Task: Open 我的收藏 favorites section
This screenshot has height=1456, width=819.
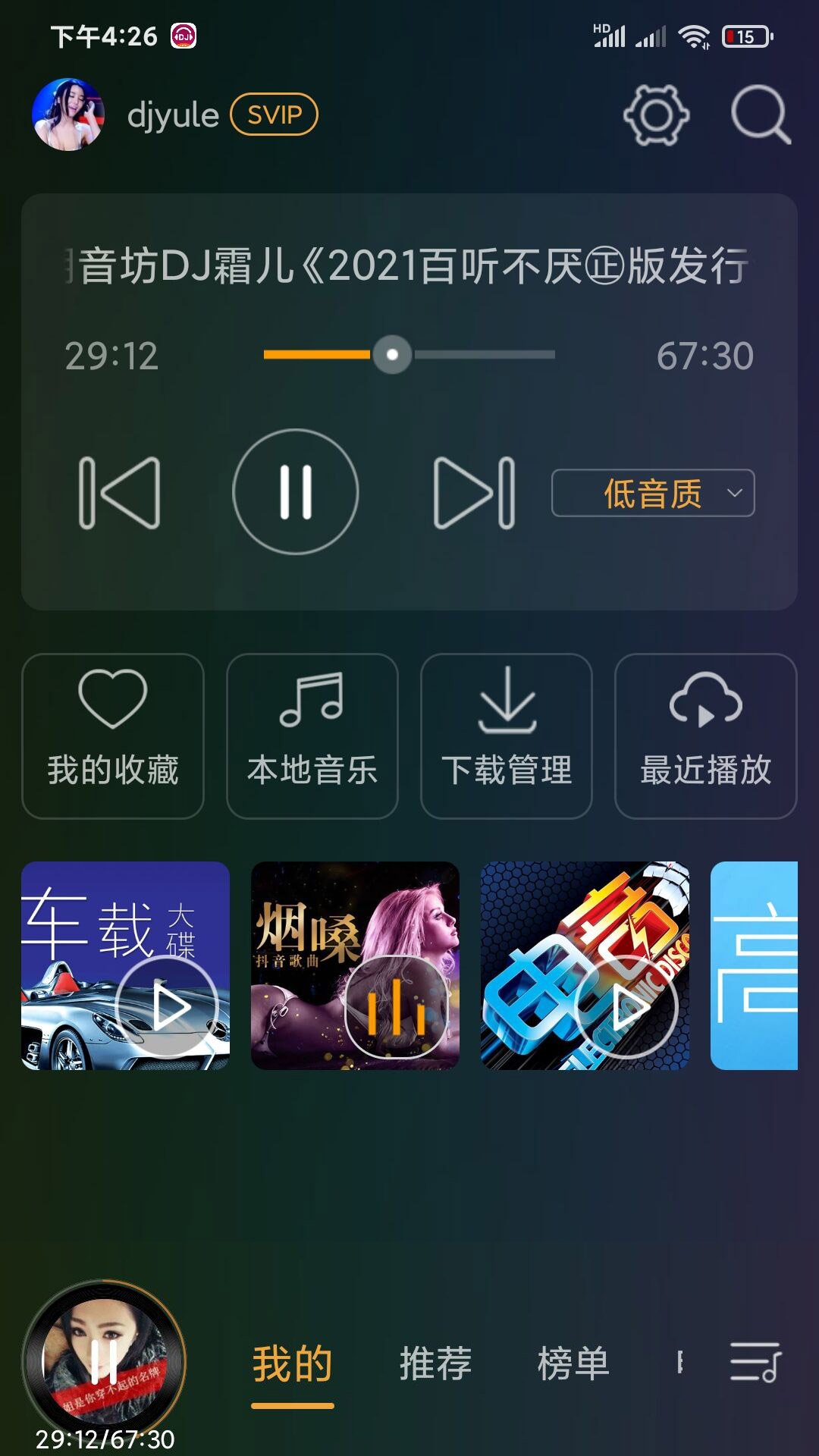Action: tap(111, 732)
